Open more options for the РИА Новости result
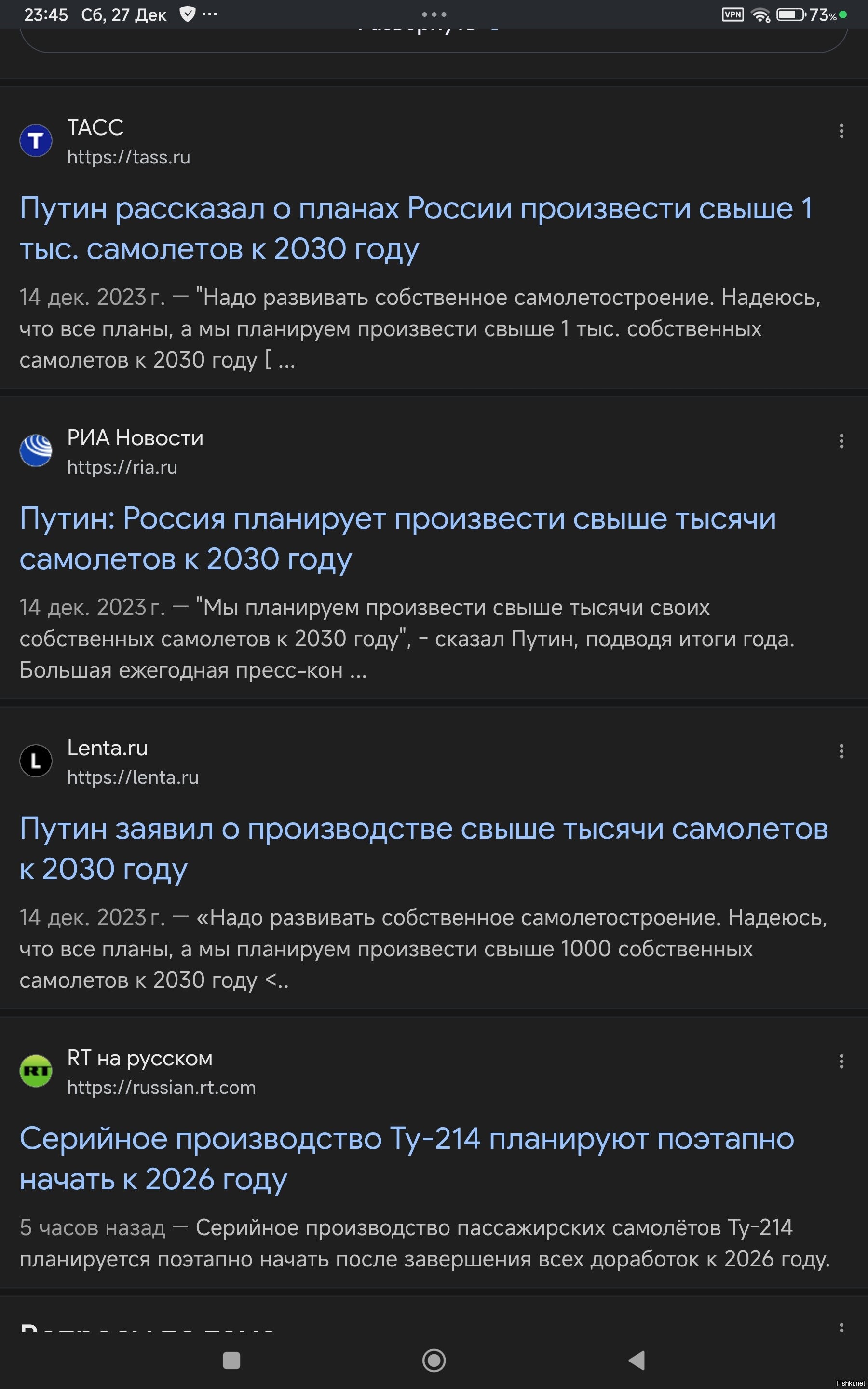Screen dimensions: 868x1389 [841, 441]
